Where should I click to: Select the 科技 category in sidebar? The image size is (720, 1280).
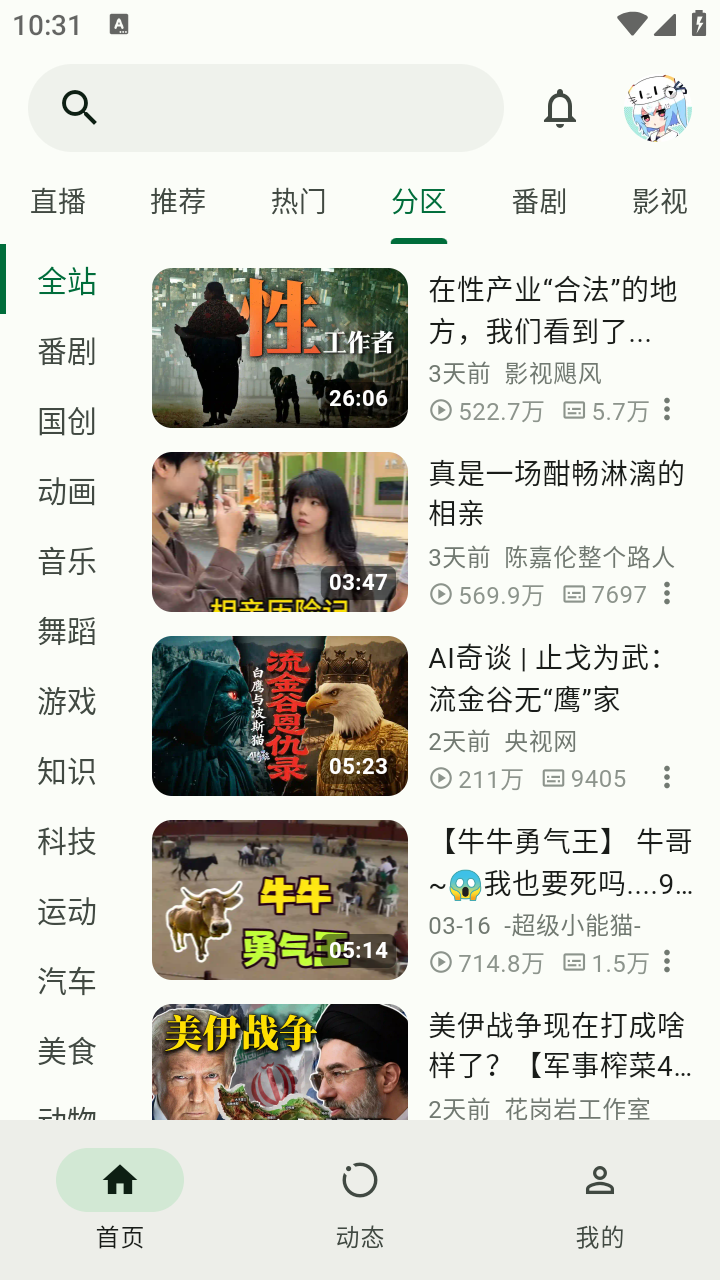(67, 842)
